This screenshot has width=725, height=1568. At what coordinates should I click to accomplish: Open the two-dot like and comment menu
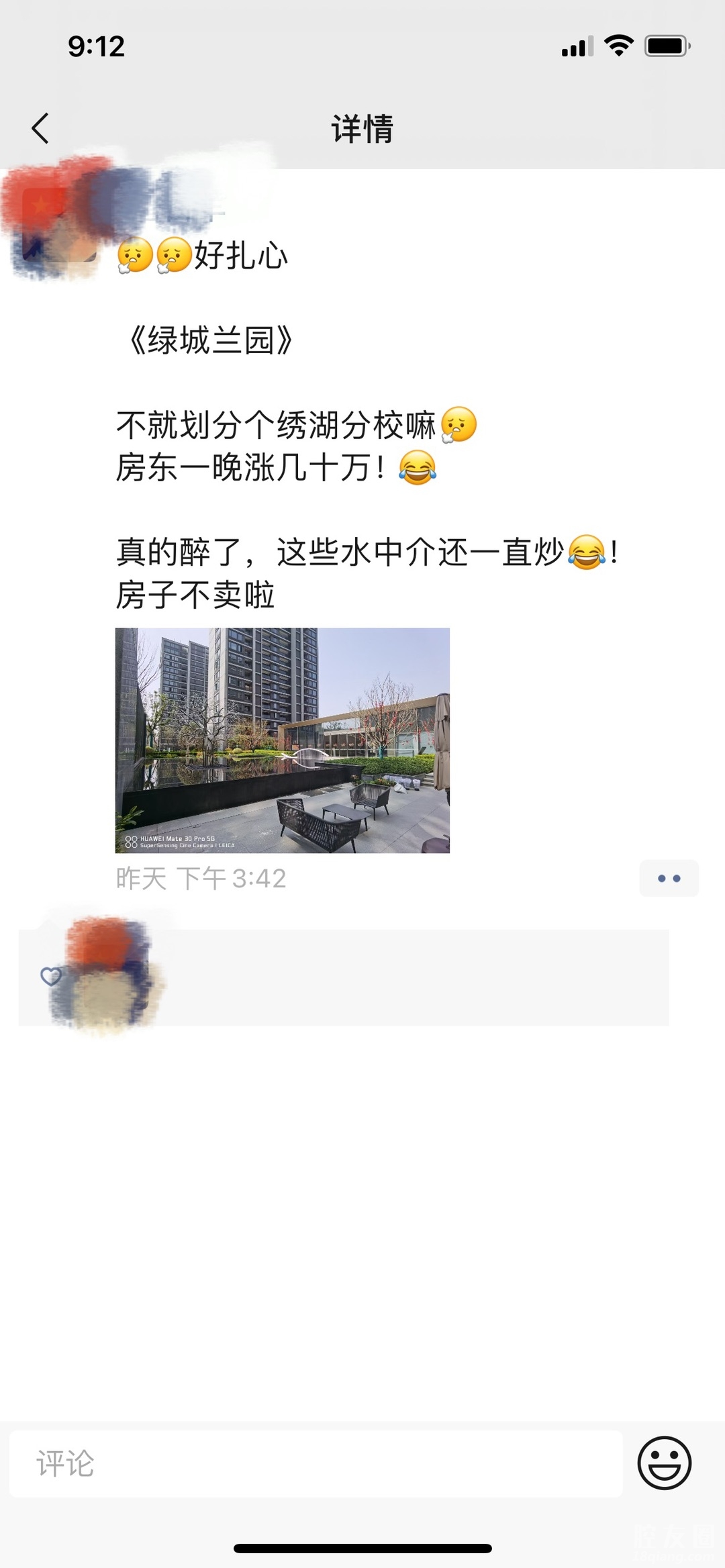[x=669, y=878]
